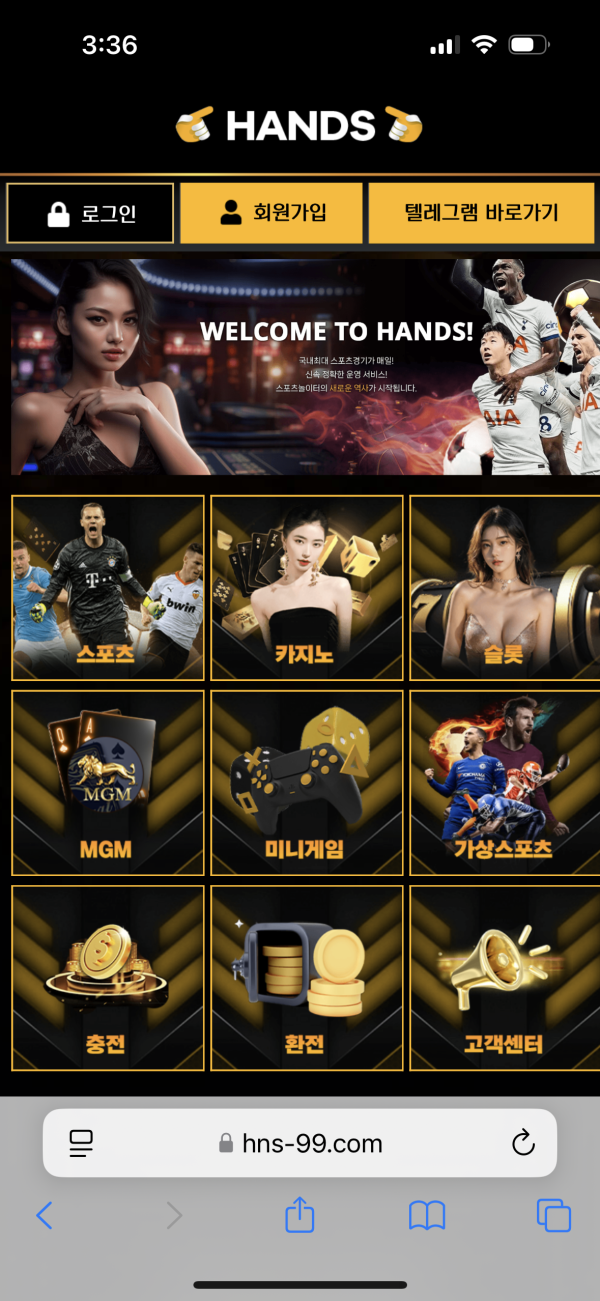This screenshot has height=1301, width=600.
Task: Open the 회원가입 sign-up button
Action: click(272, 213)
